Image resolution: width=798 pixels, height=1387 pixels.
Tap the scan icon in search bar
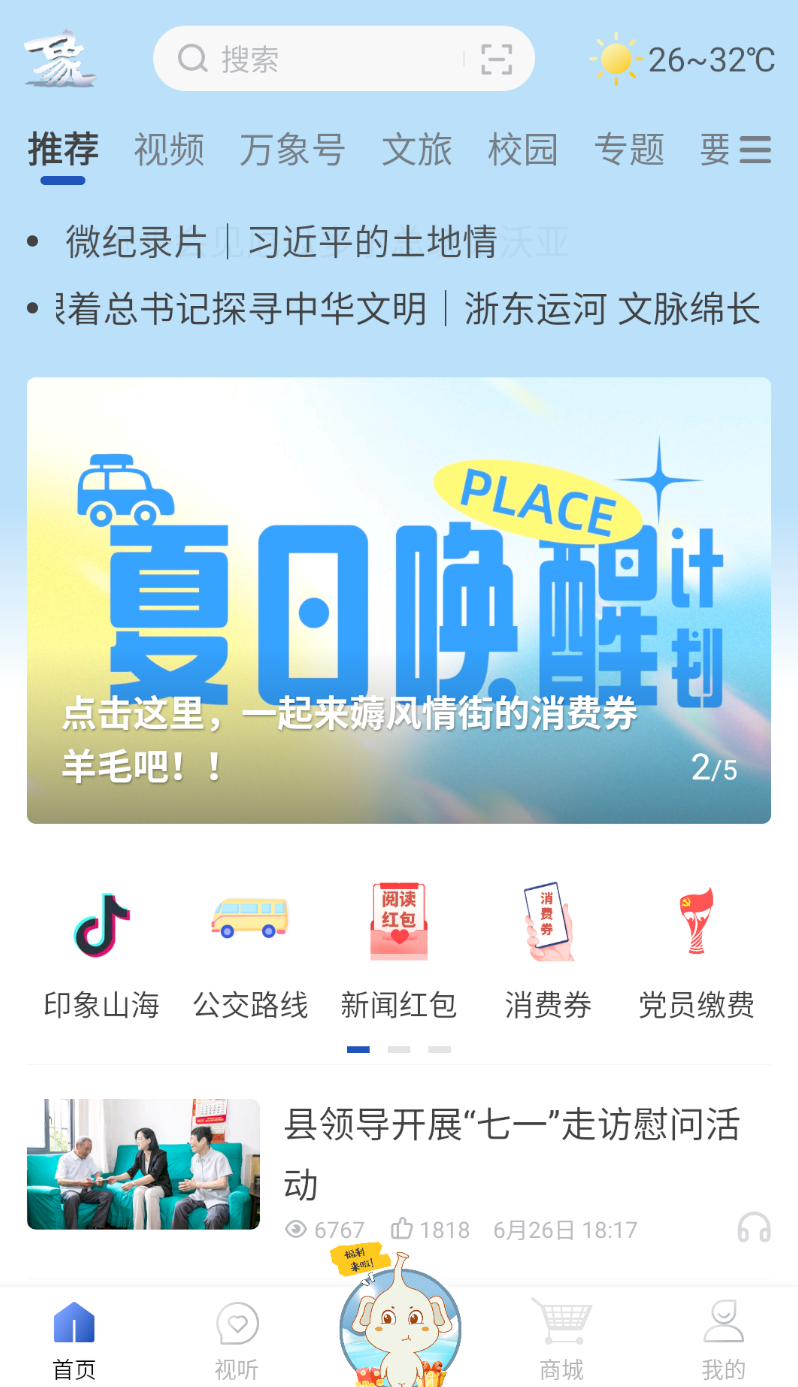coord(497,60)
